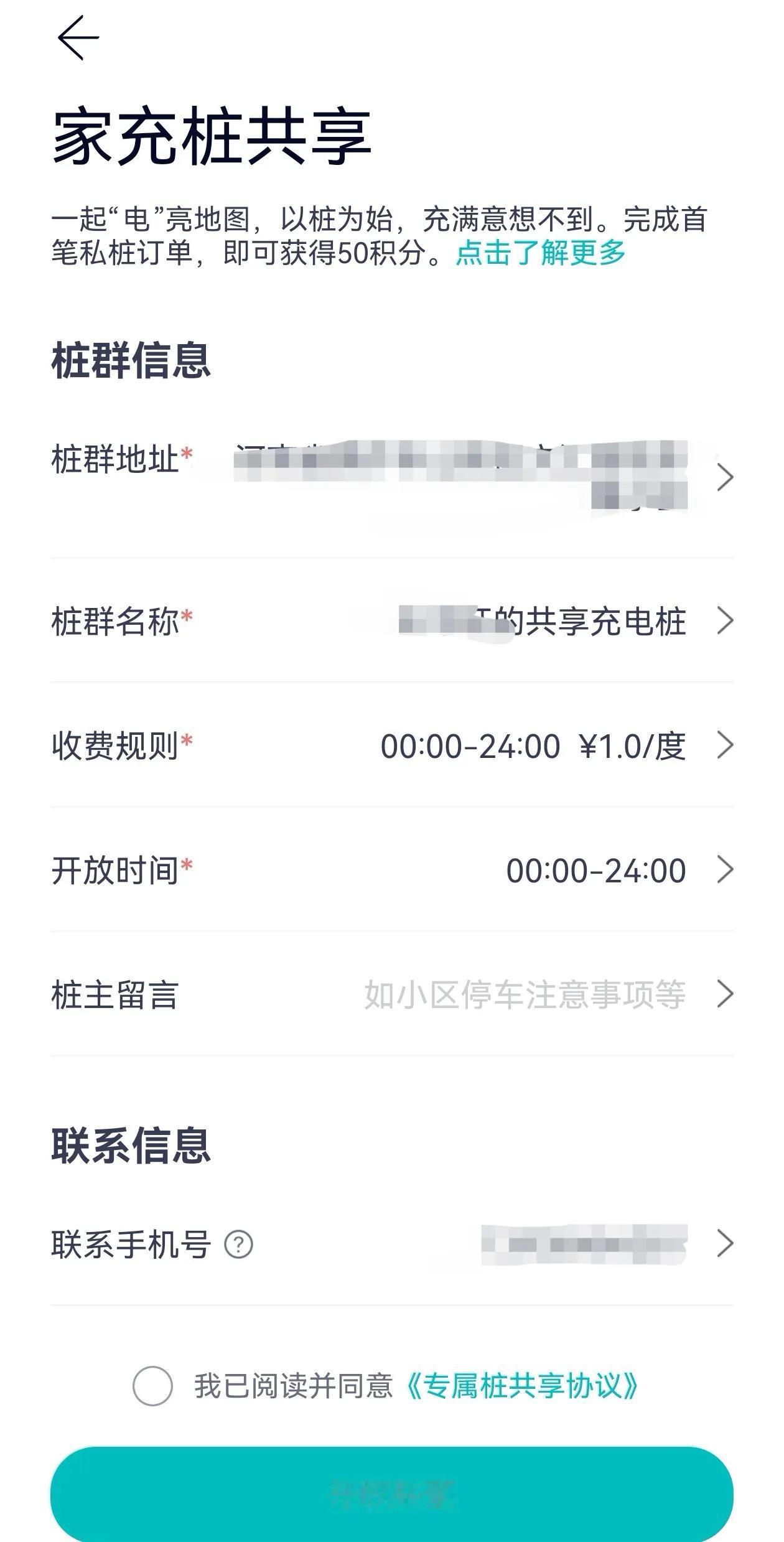Set the 开放时间 hours

(392, 869)
